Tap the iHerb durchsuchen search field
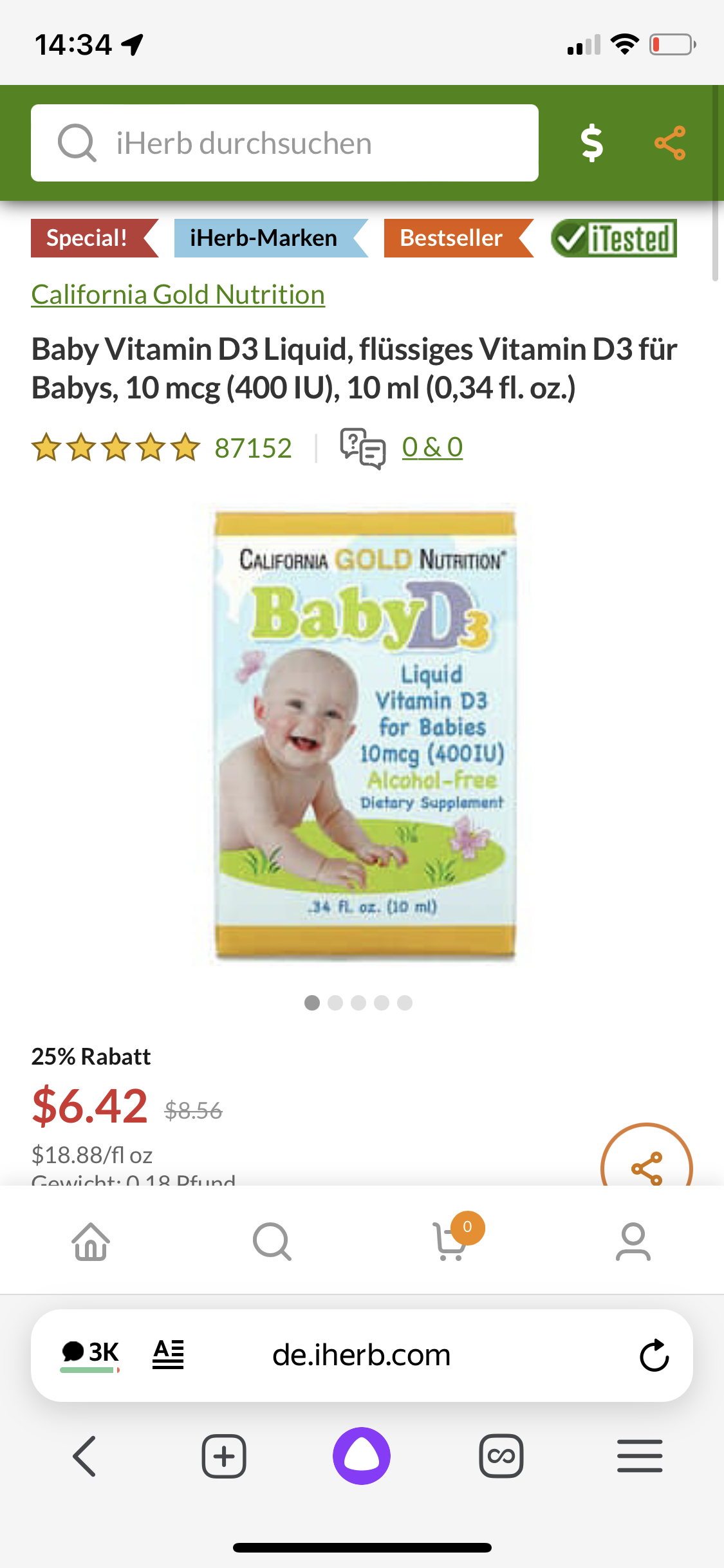The width and height of the screenshot is (724, 1568). click(284, 143)
